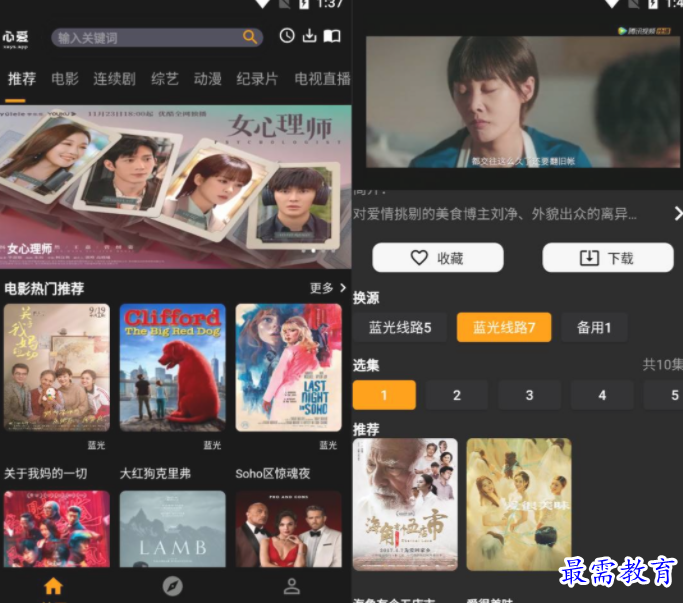The height and width of the screenshot is (603, 683).
Task: Switch to the 电影 tab
Action: point(65,79)
